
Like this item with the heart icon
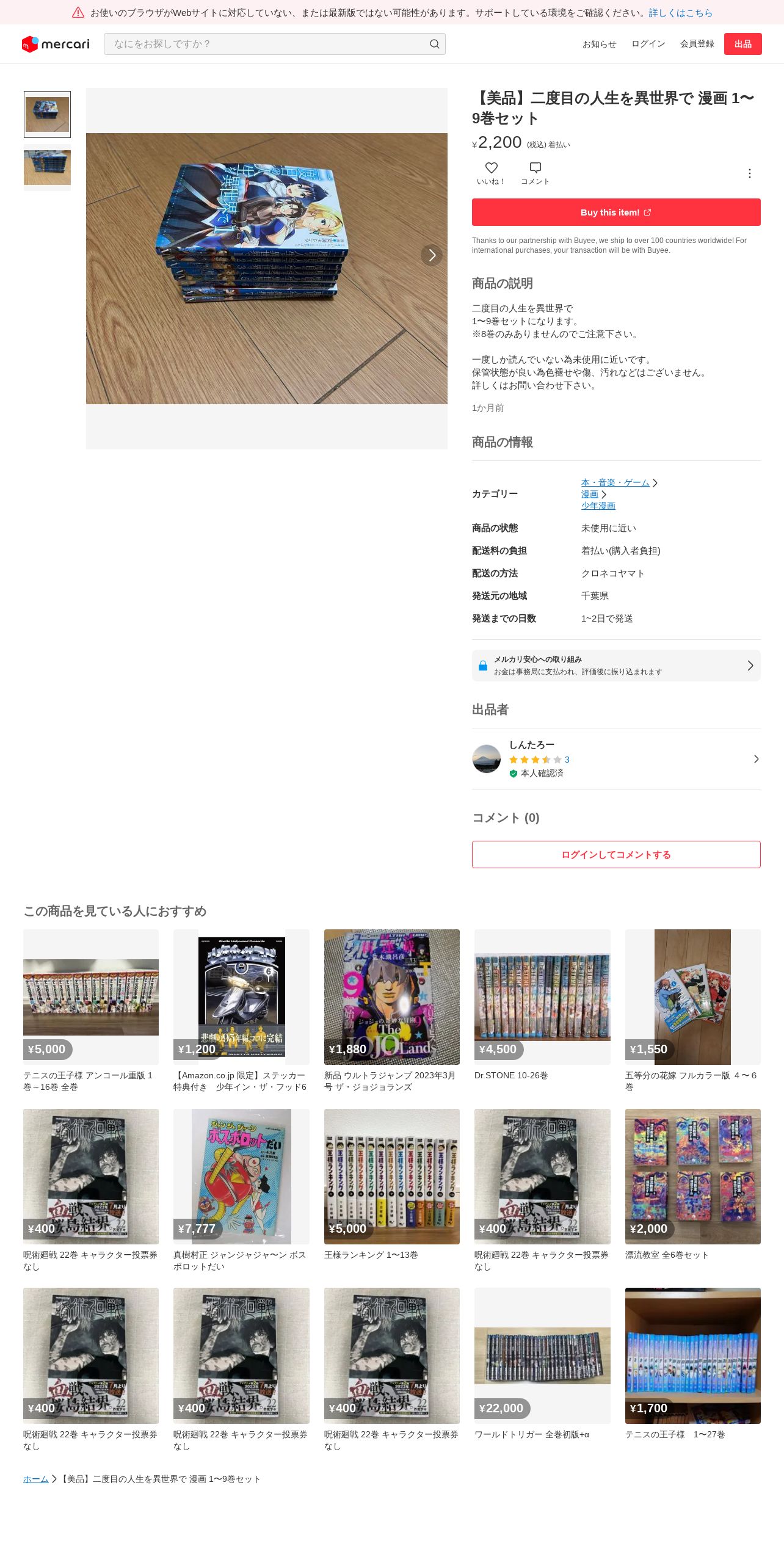pyautogui.click(x=491, y=172)
